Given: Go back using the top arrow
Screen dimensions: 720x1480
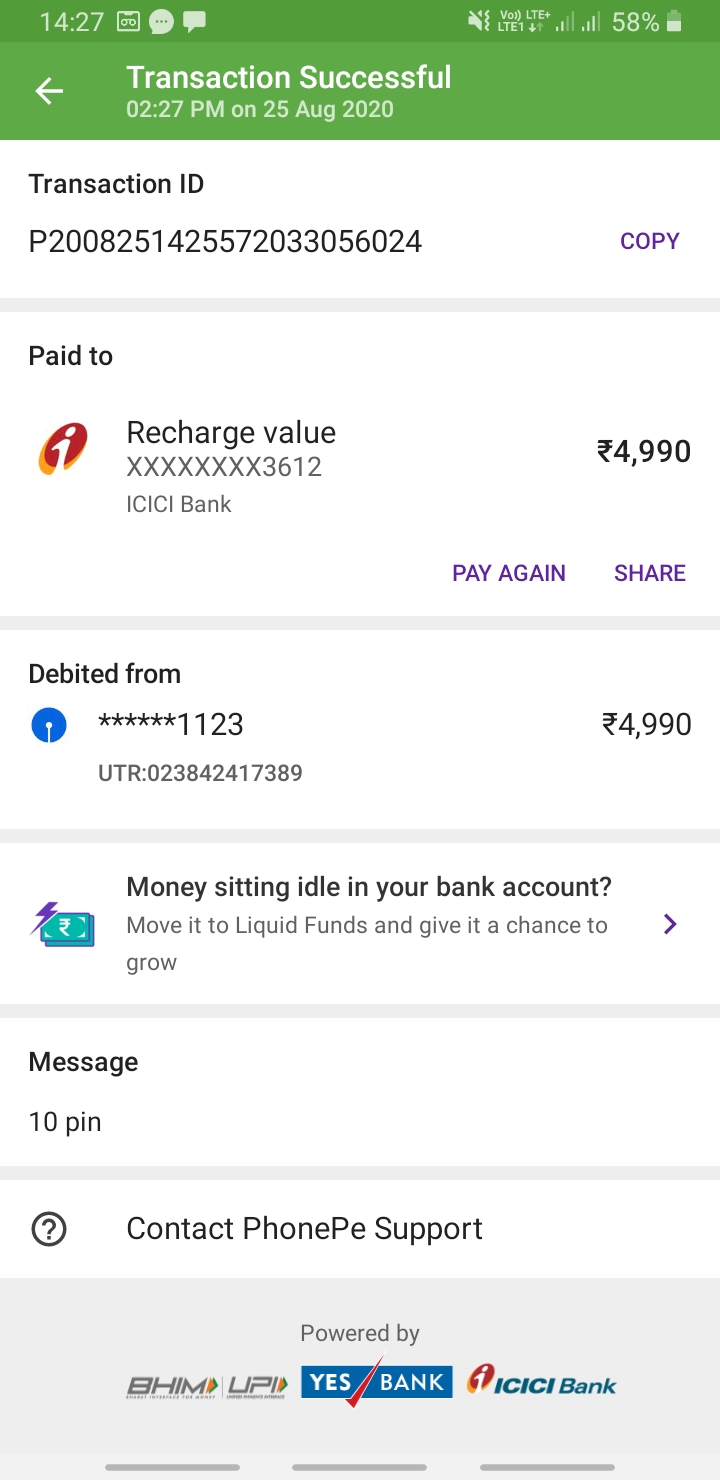Looking at the screenshot, I should point(49,92).
